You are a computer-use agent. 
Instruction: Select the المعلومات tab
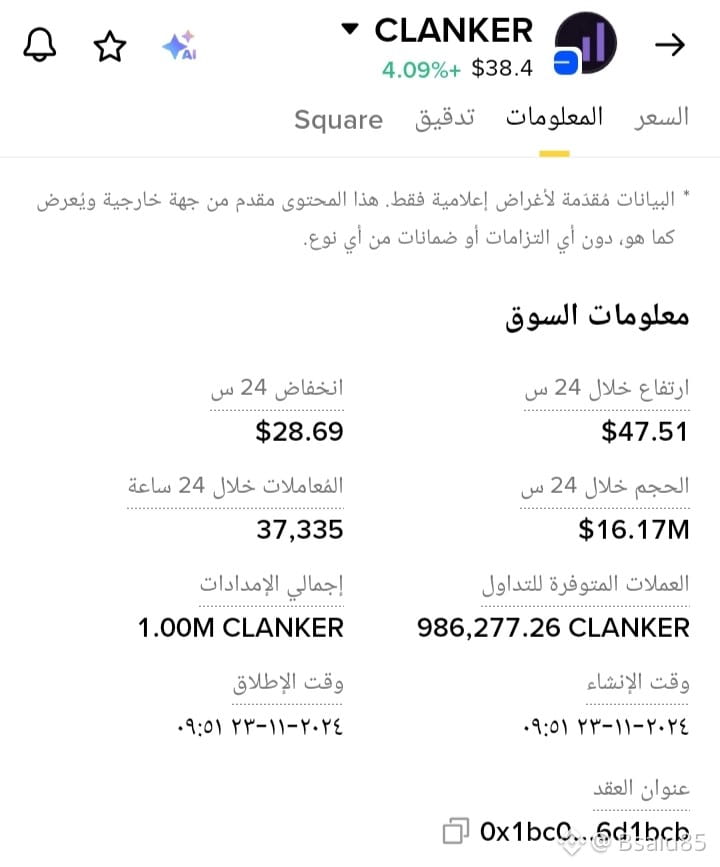[553, 118]
